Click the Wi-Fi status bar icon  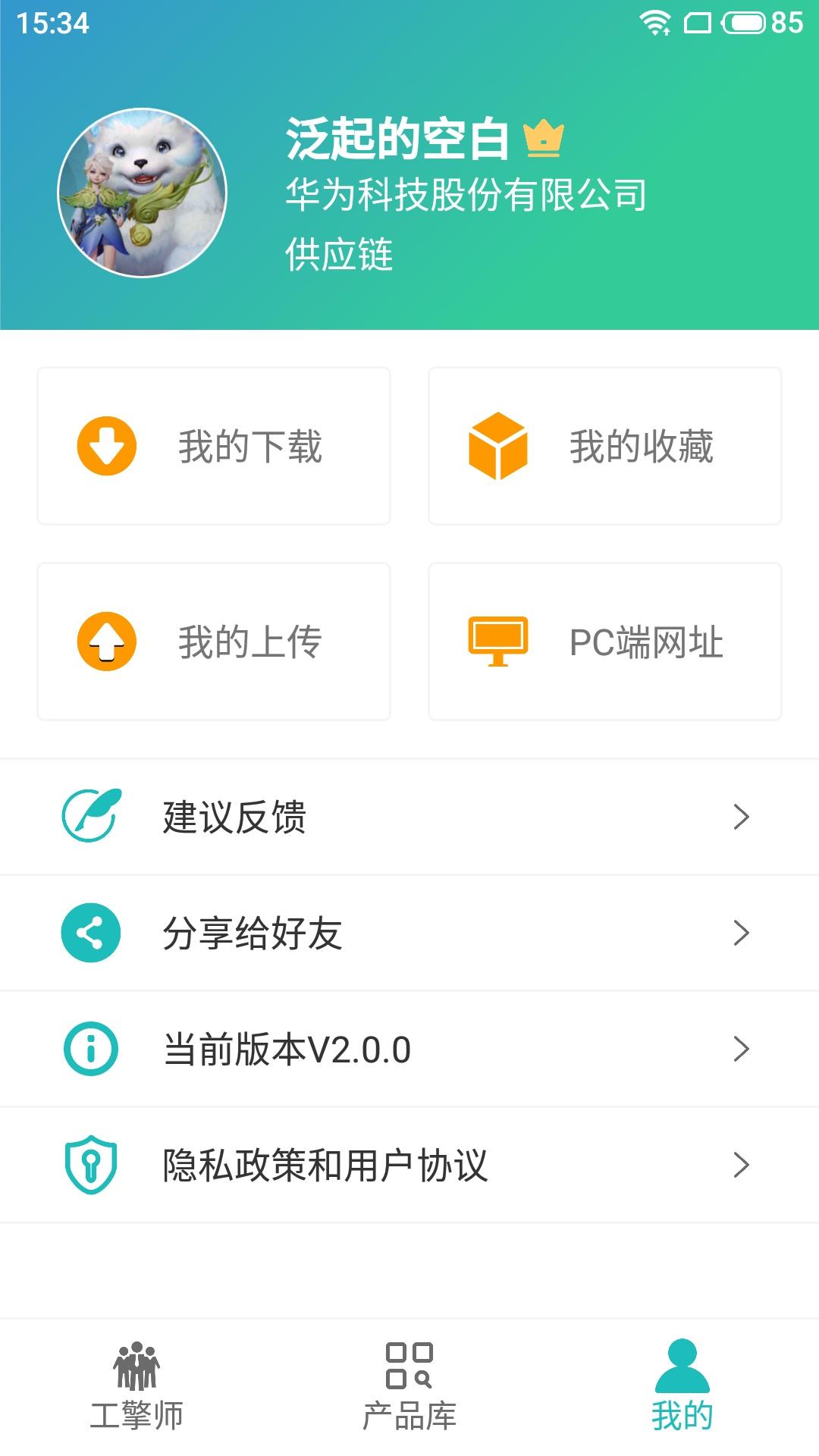click(x=654, y=20)
